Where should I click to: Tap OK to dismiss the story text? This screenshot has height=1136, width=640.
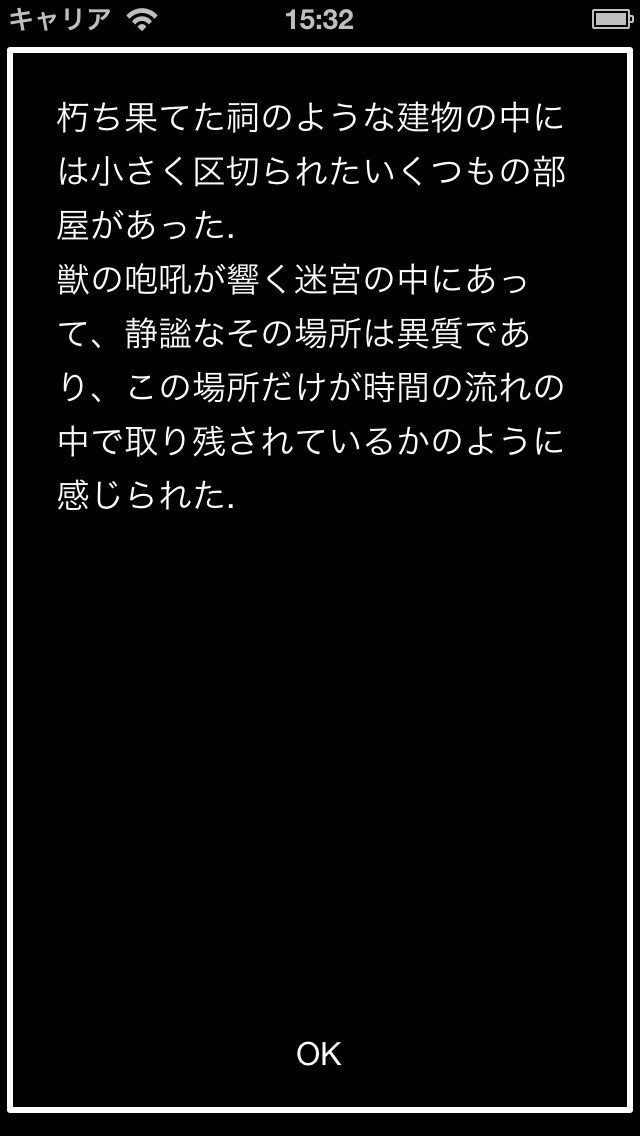coord(319,1054)
